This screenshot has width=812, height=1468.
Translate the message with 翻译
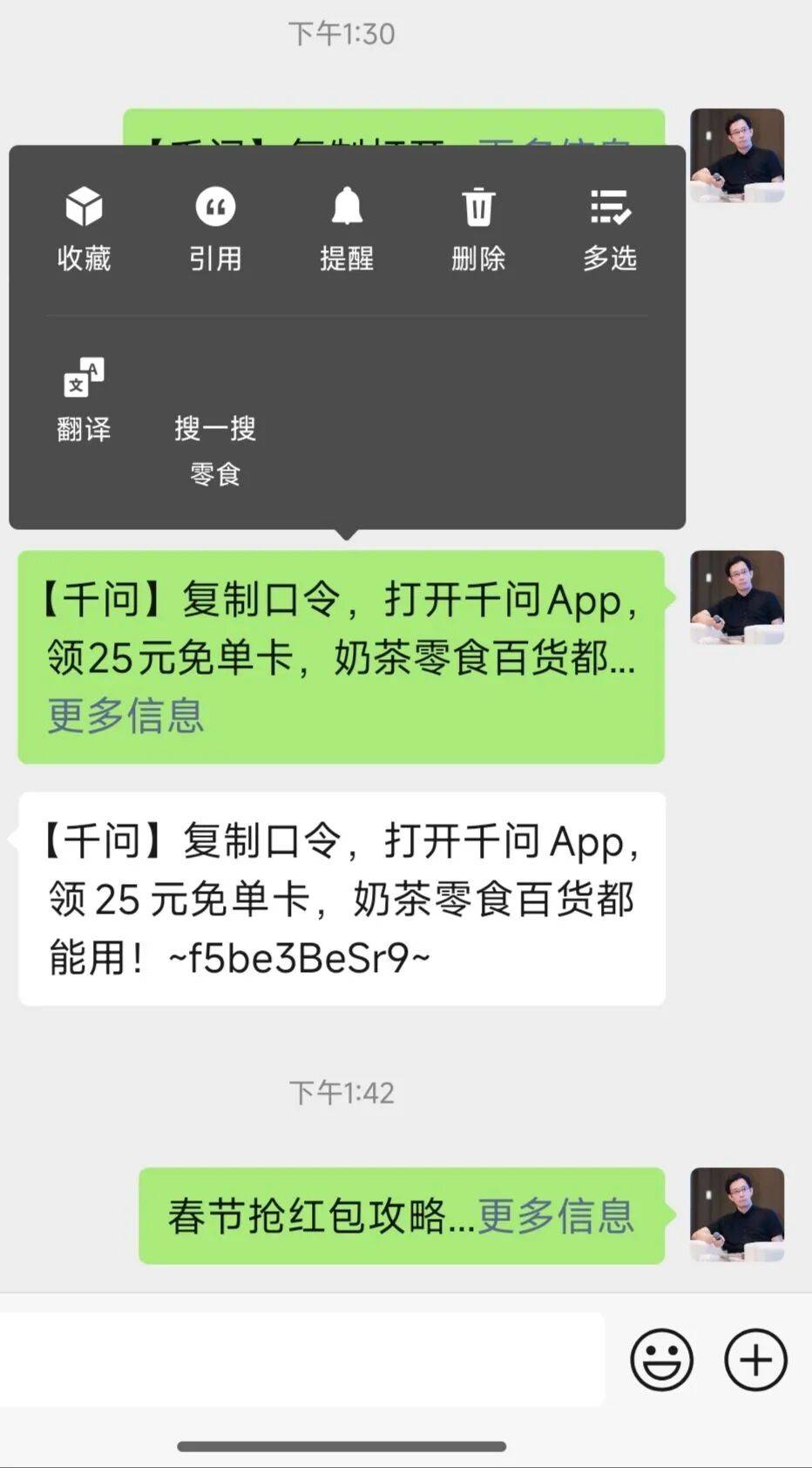[84, 399]
